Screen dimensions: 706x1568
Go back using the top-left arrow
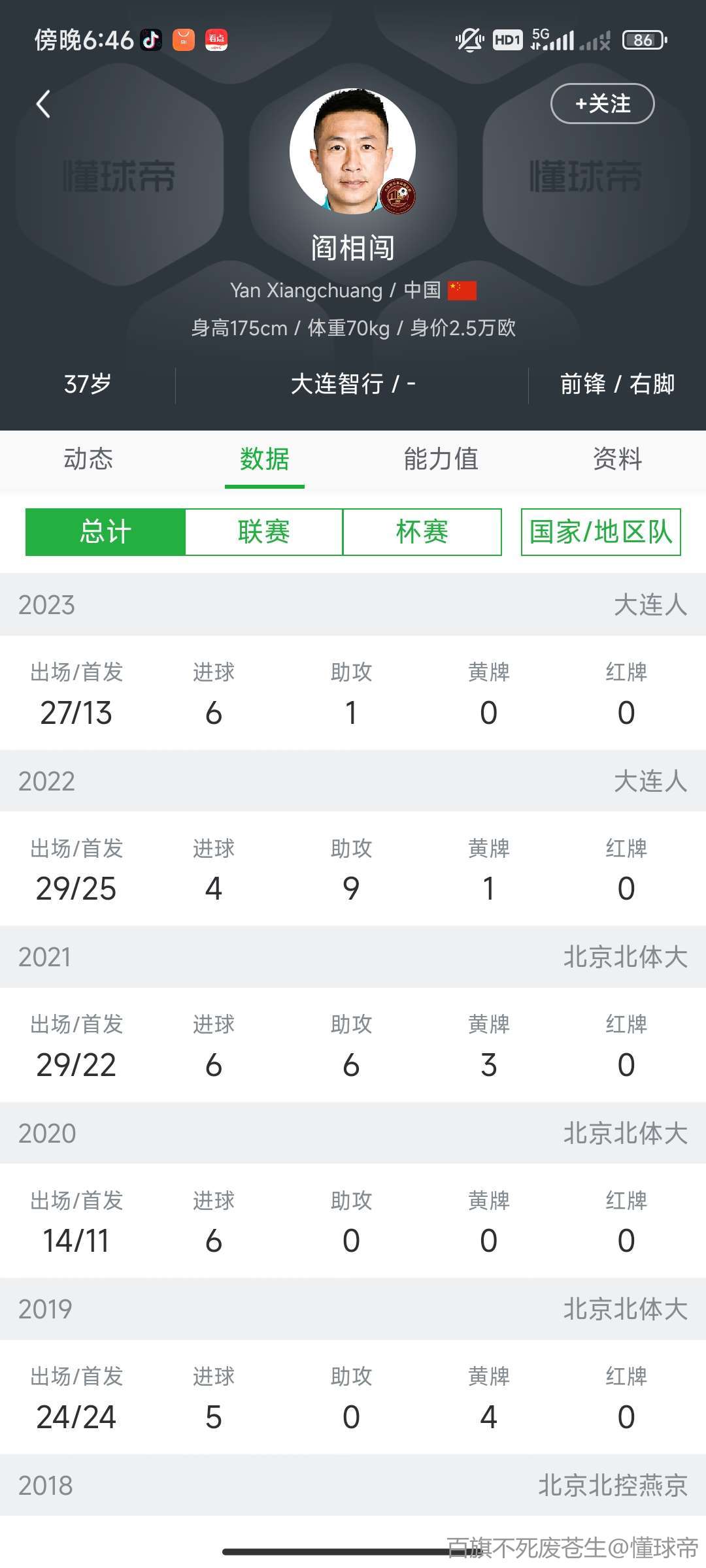43,104
